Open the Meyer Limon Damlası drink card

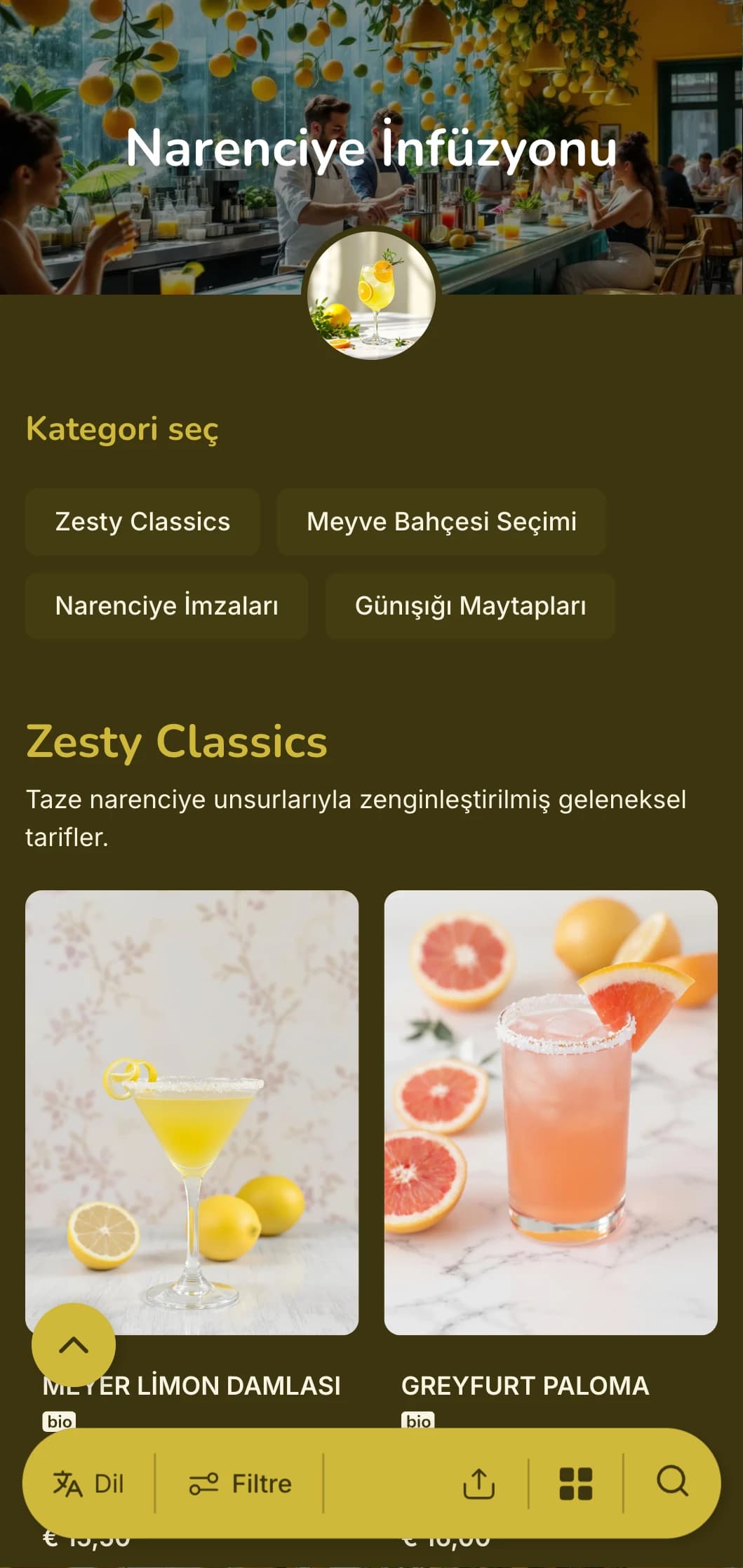coord(192,1113)
